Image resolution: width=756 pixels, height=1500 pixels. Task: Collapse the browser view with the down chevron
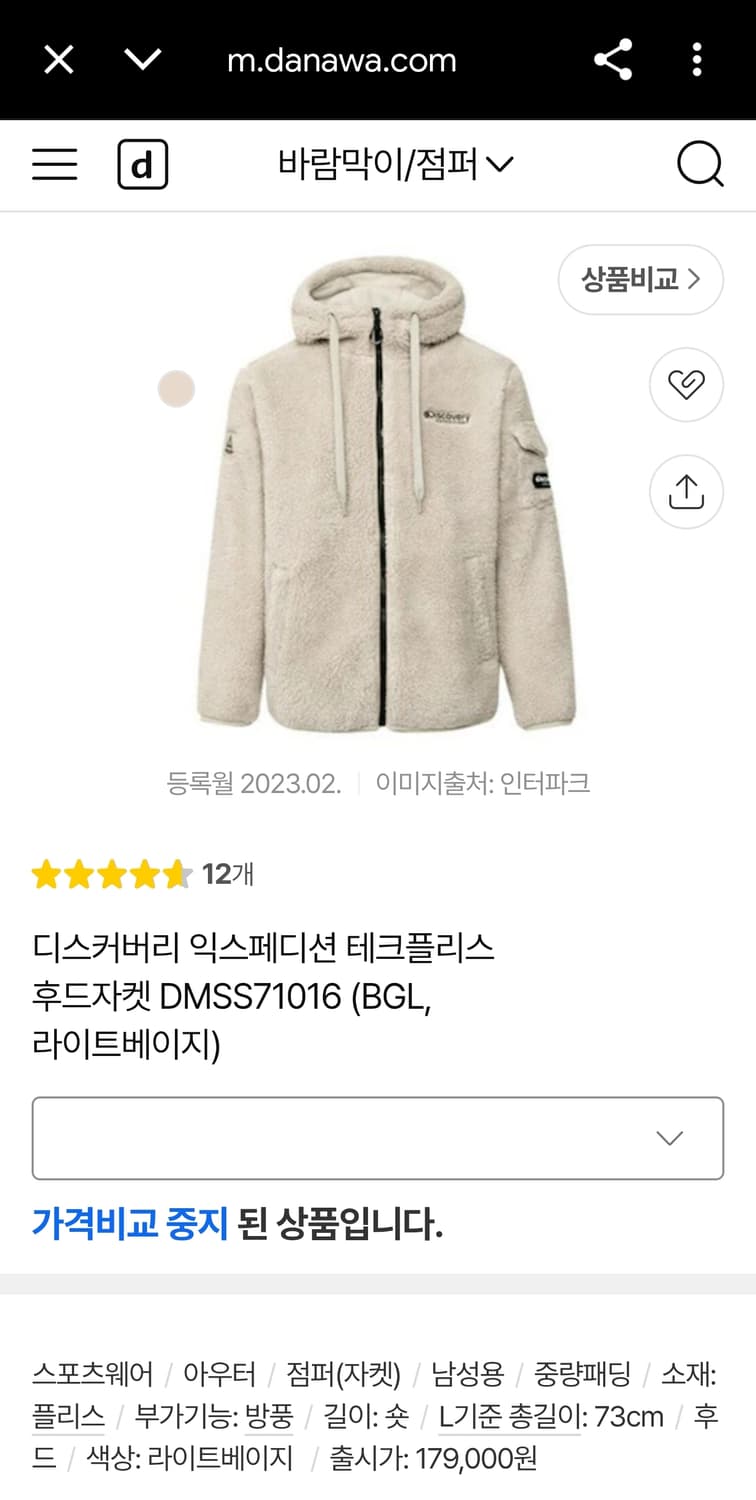[143, 59]
